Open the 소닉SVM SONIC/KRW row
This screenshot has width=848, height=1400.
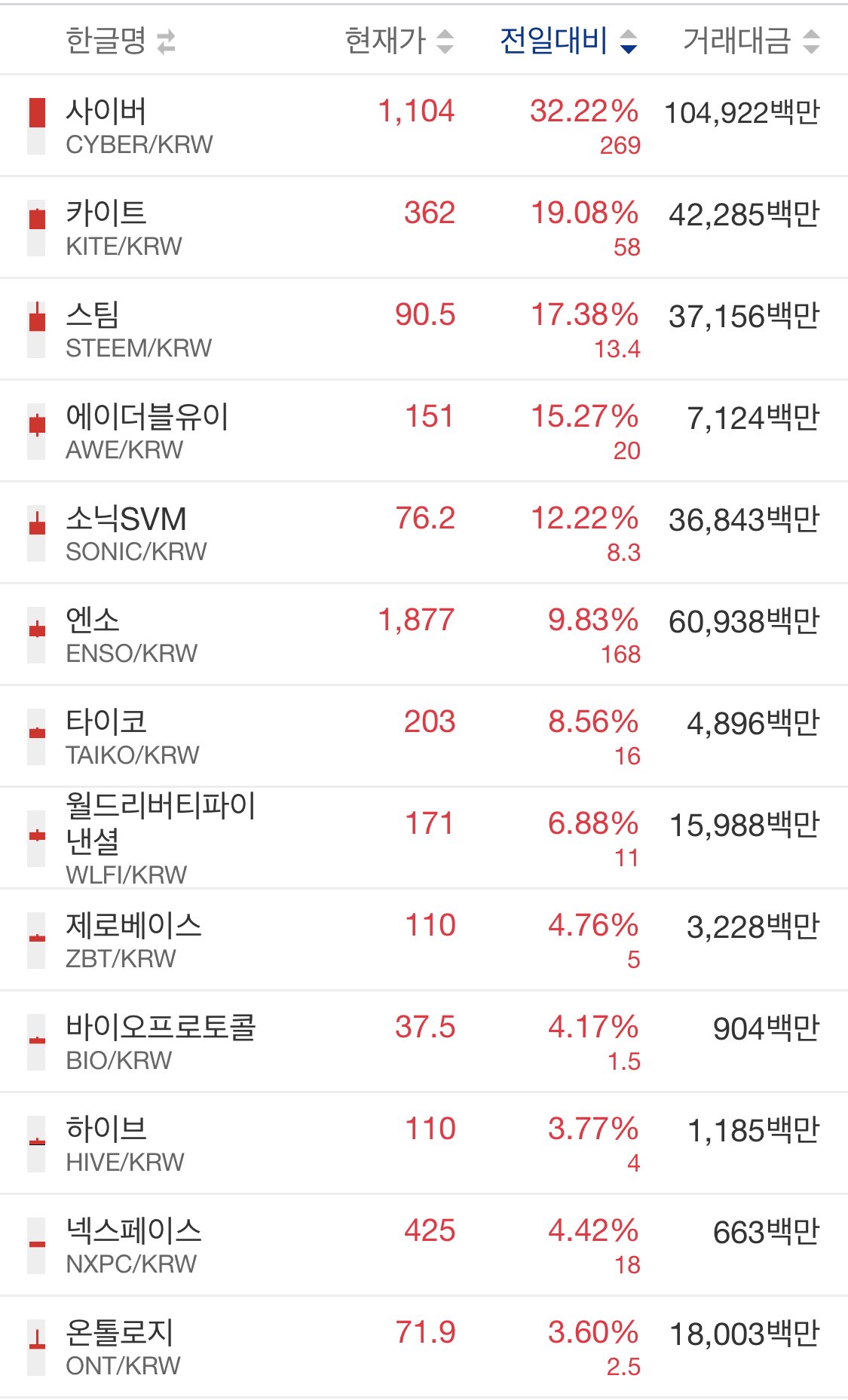(136, 533)
